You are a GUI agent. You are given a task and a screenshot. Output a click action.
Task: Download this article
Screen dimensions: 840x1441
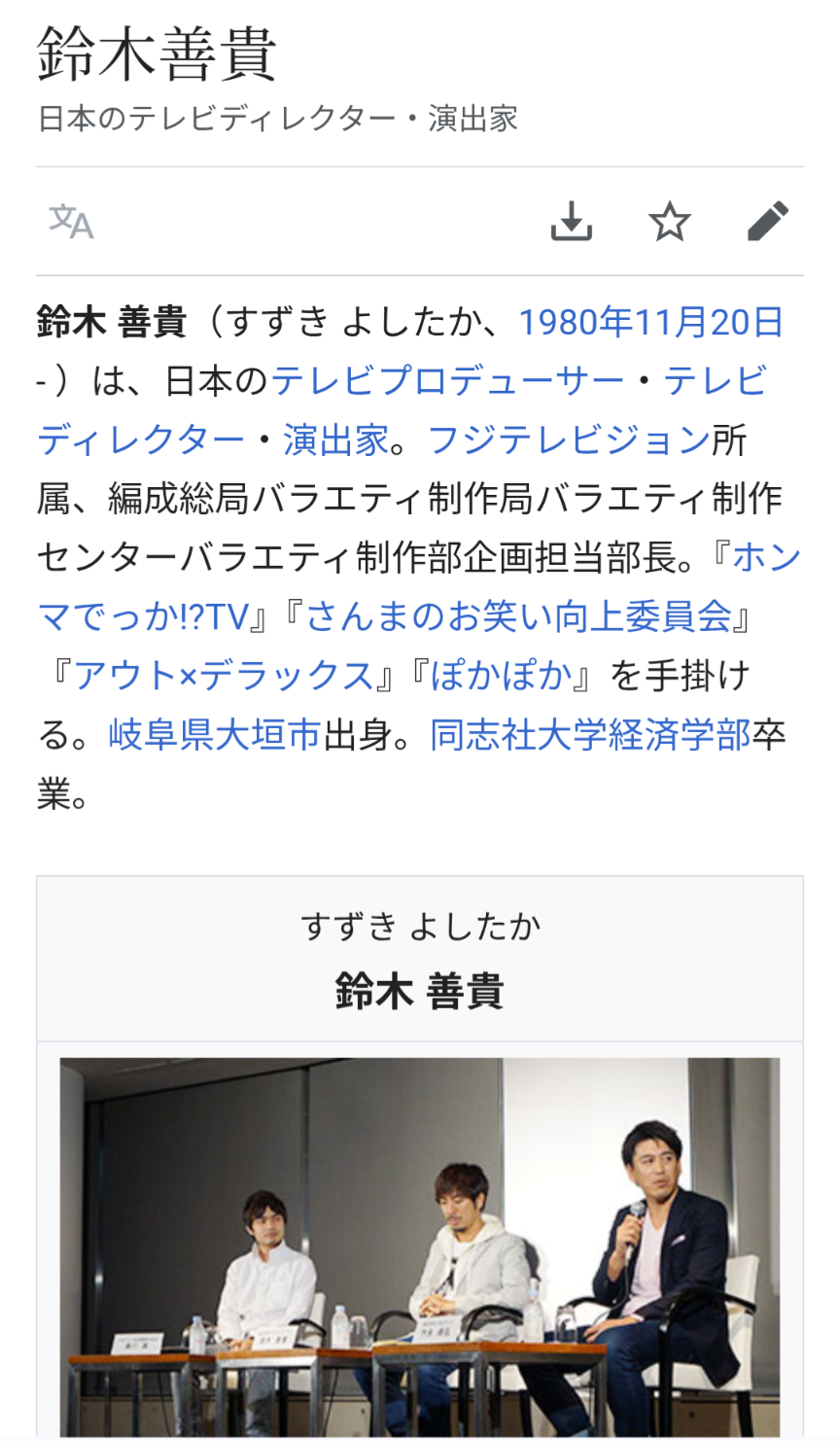[x=571, y=222]
